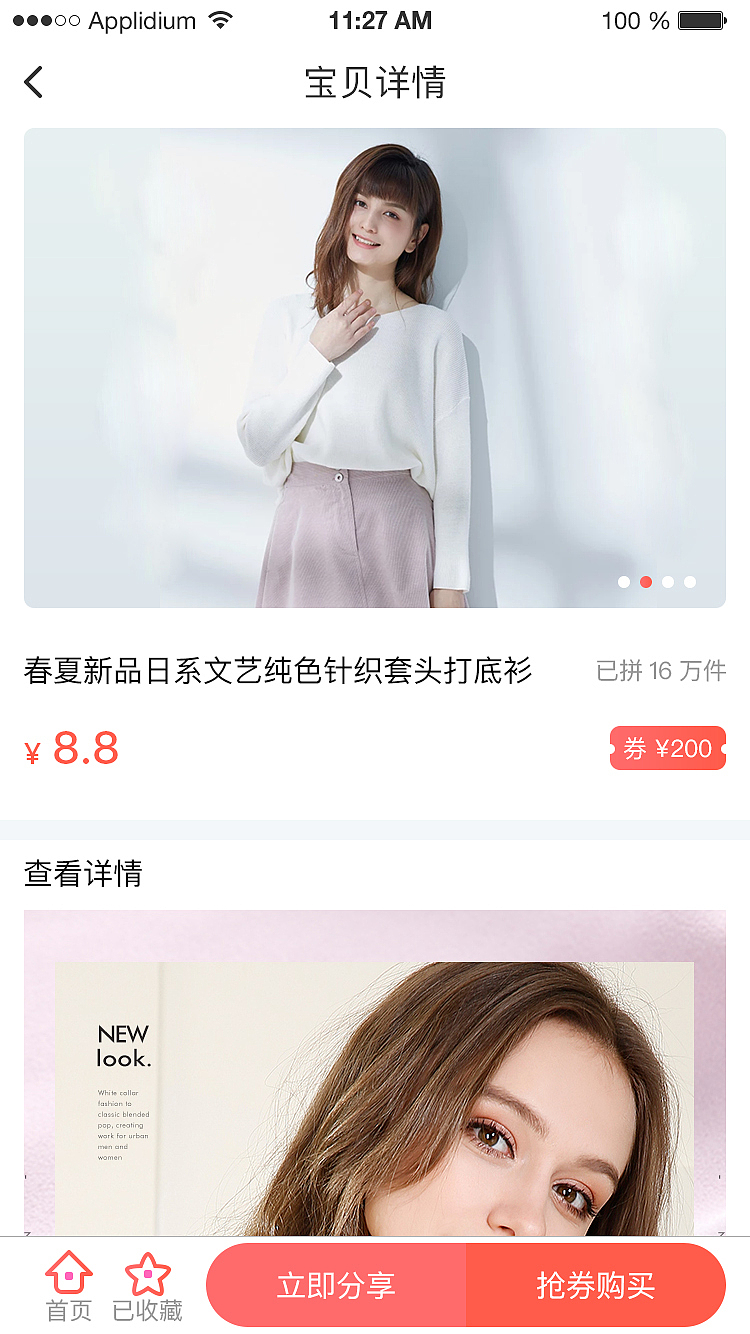The image size is (750, 1334).
Task: Select the back arrow to leave 宝贝详情
Action: click(33, 84)
